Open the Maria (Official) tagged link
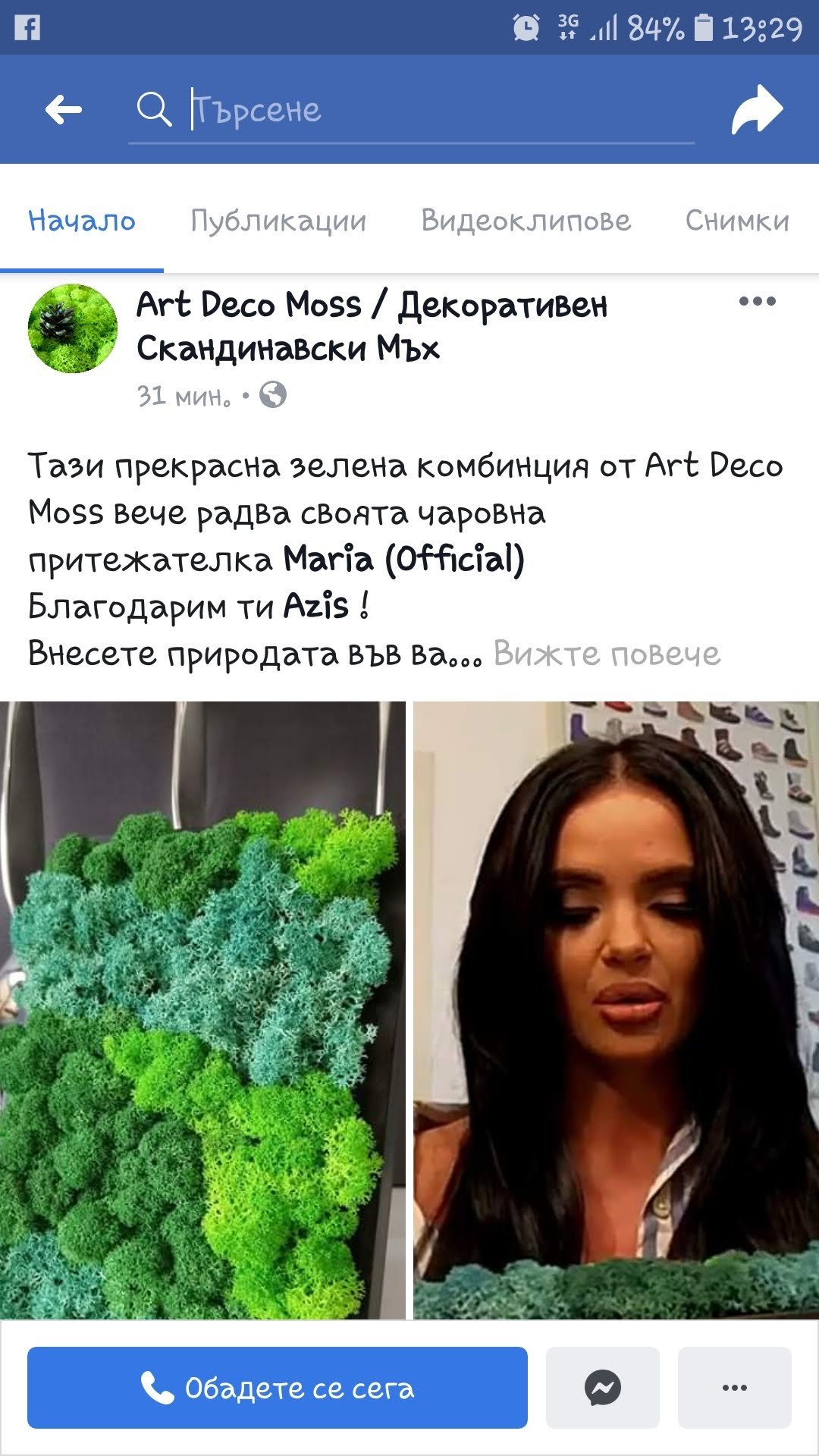This screenshot has width=819, height=1456. pos(403,560)
